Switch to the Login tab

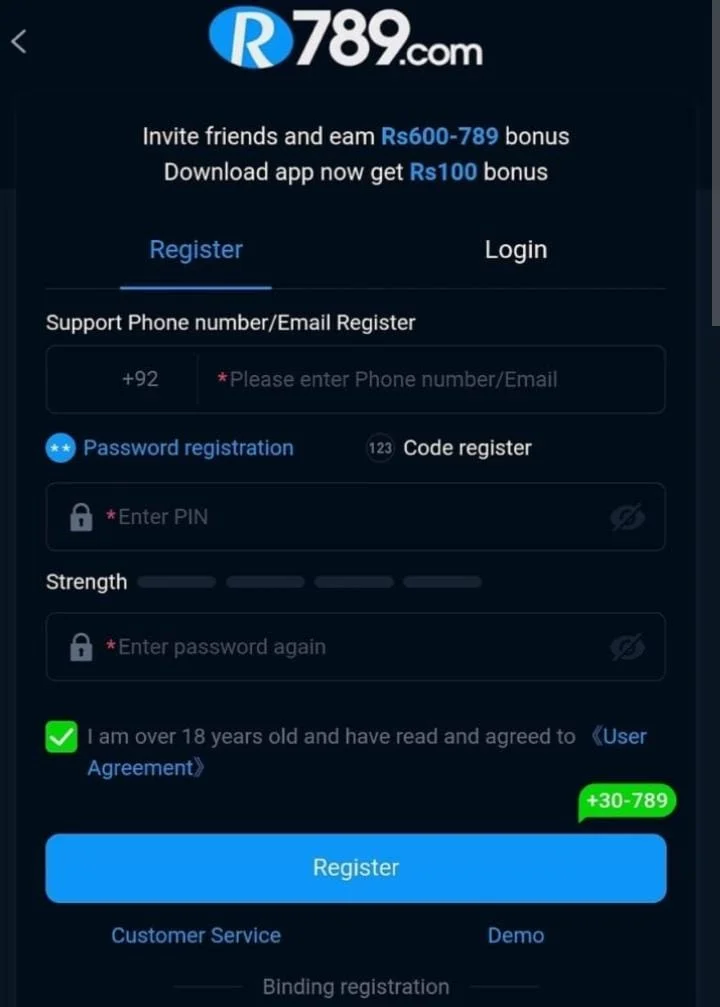tap(515, 250)
